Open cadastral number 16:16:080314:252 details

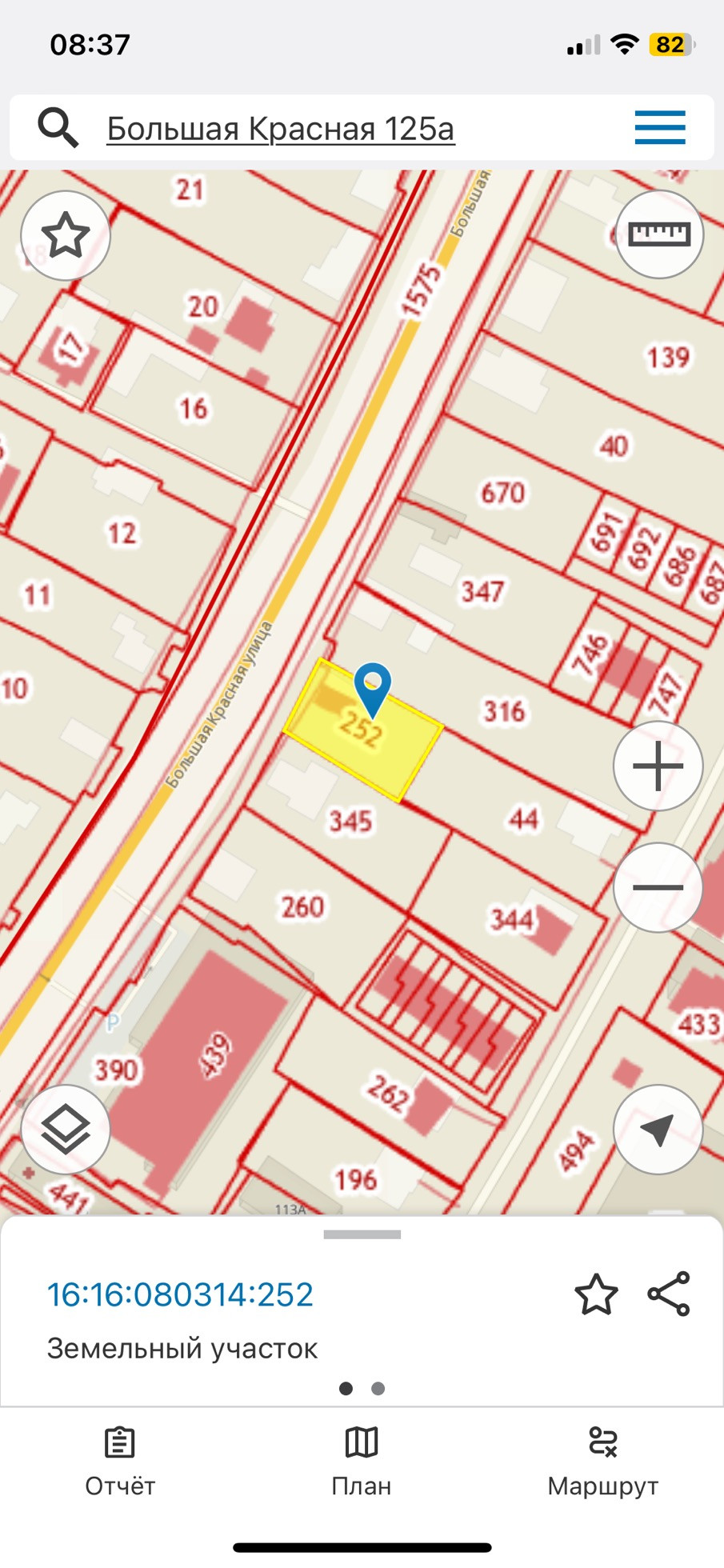click(180, 1295)
